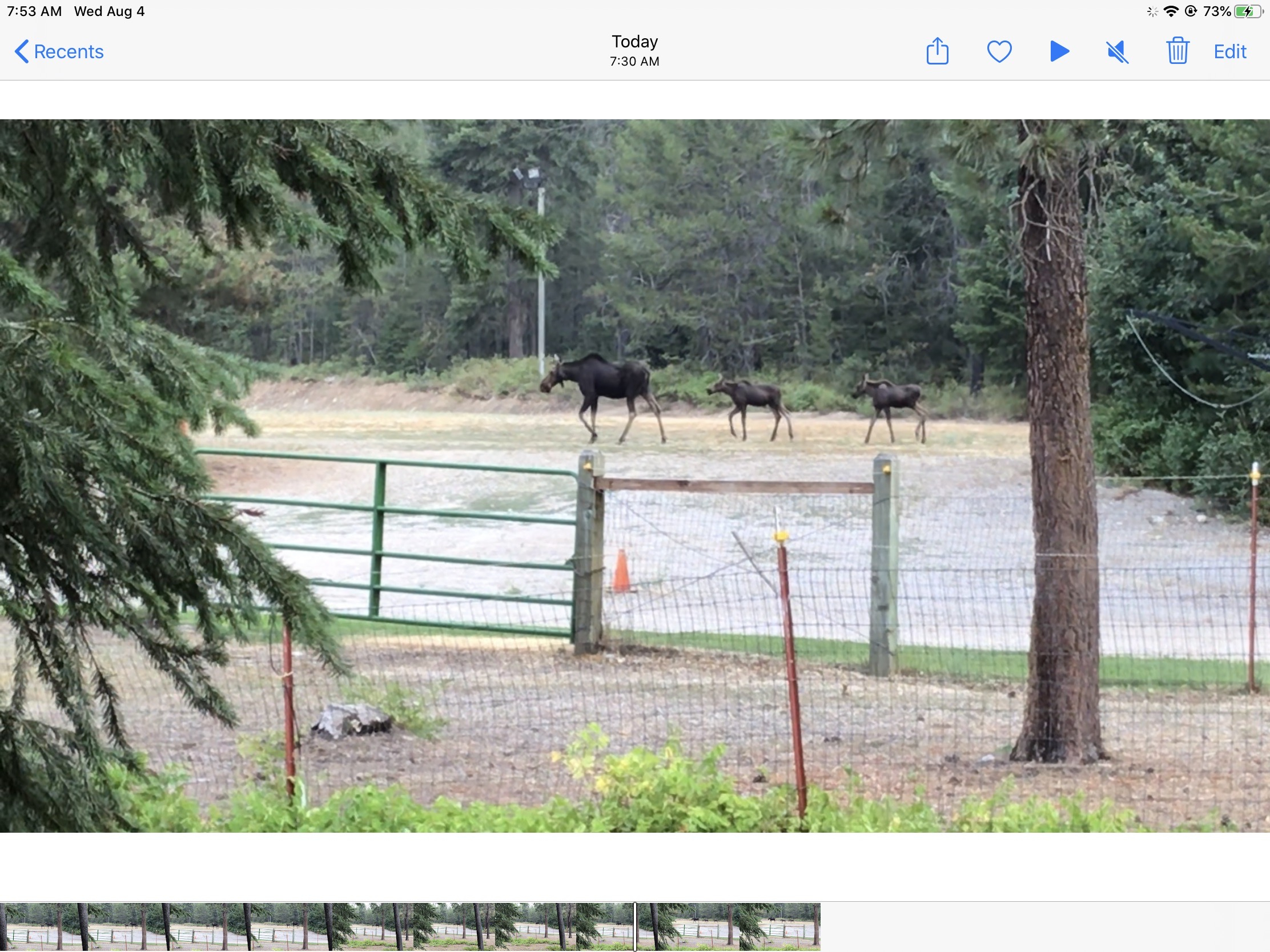Open Edit mode for the video
Viewport: 1270px width, 952px height.
(x=1229, y=51)
